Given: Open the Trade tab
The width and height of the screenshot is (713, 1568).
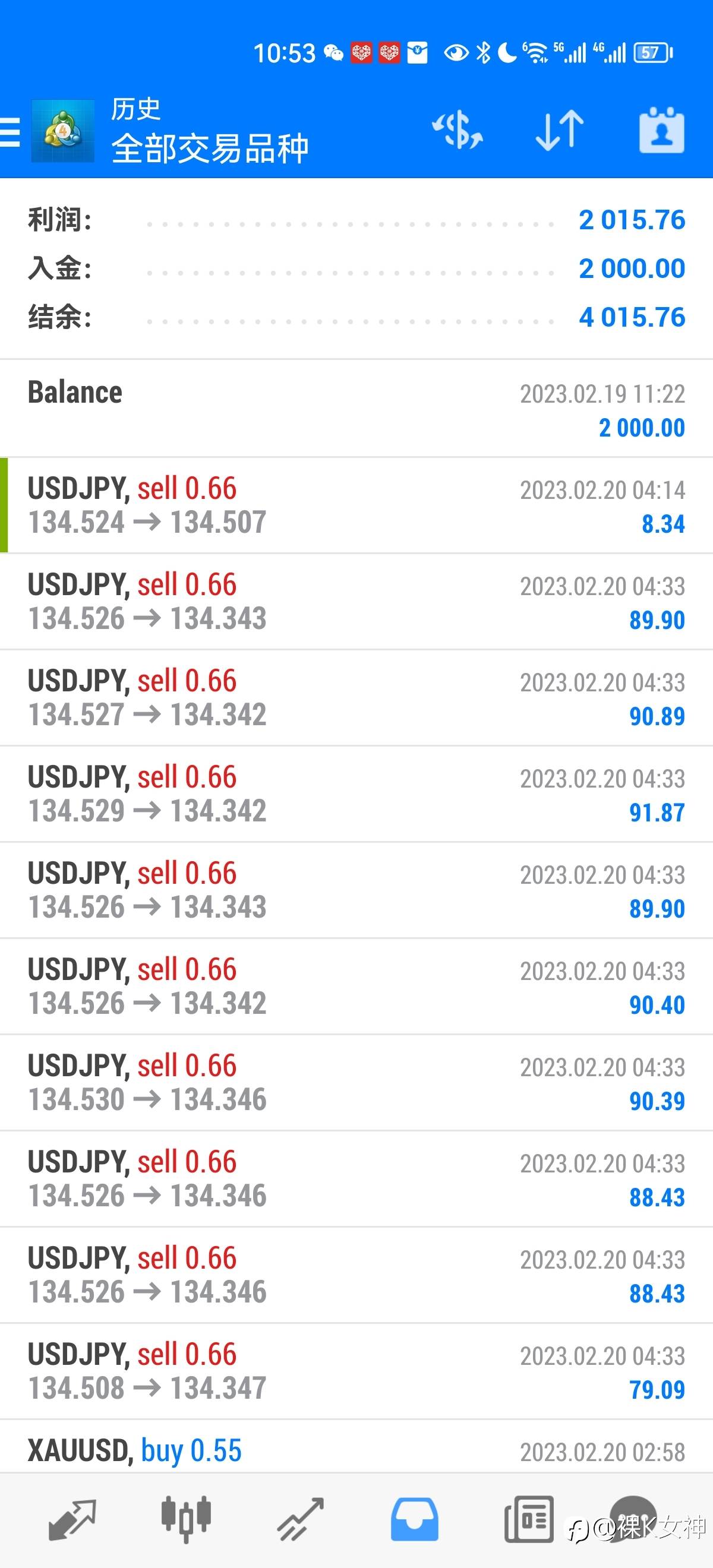Looking at the screenshot, I should coord(300,1519).
